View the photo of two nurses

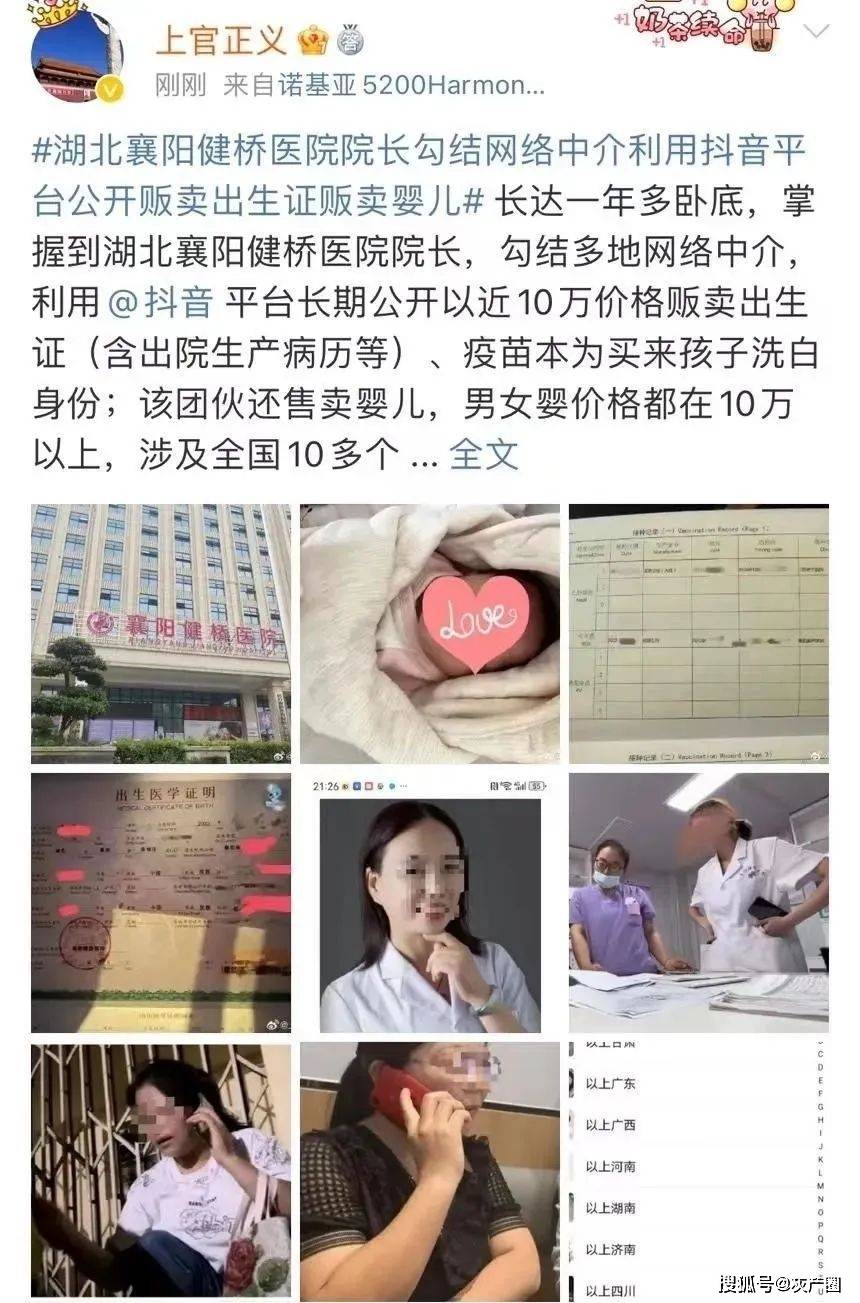699,902
